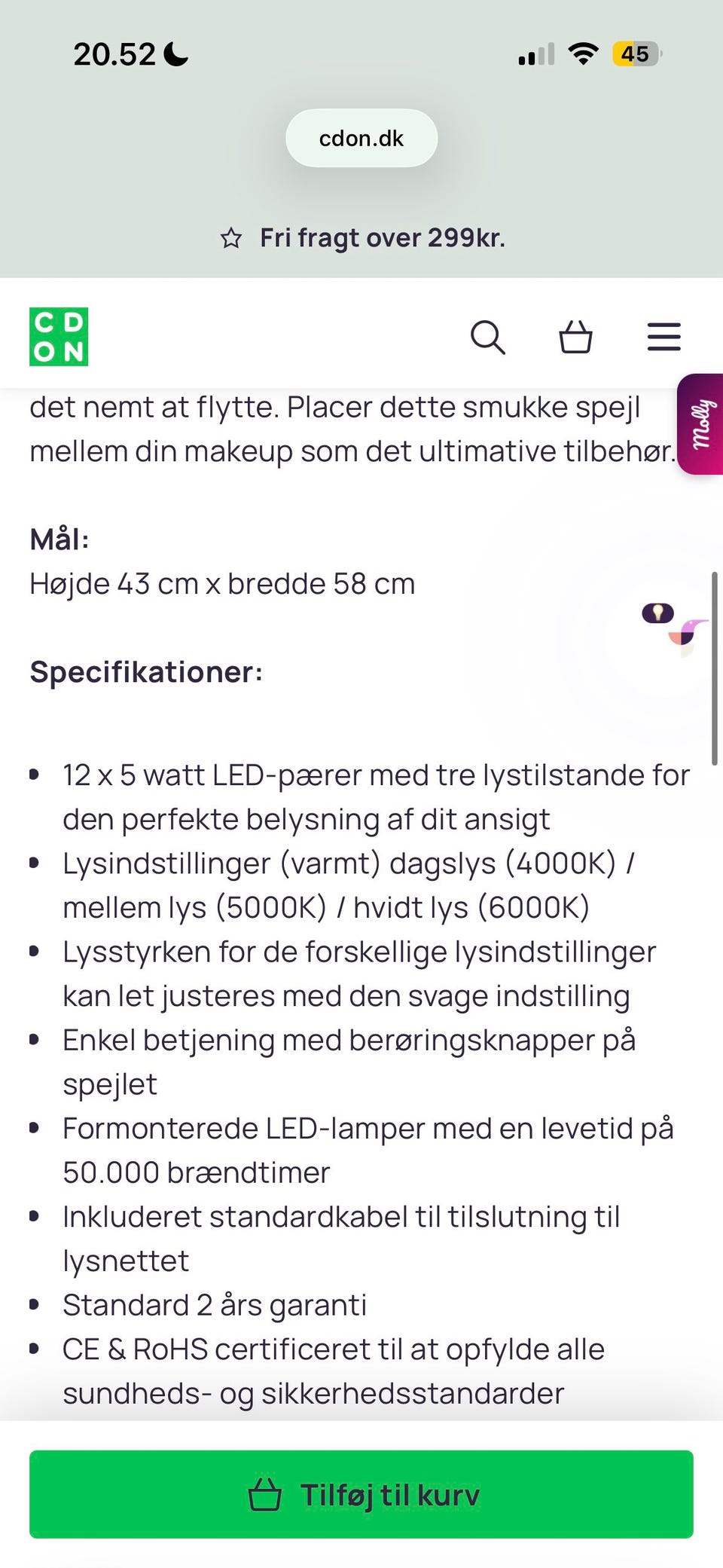The height and width of the screenshot is (1568, 723).
Task: Open the search using the magnifying glass icon
Action: (x=488, y=338)
